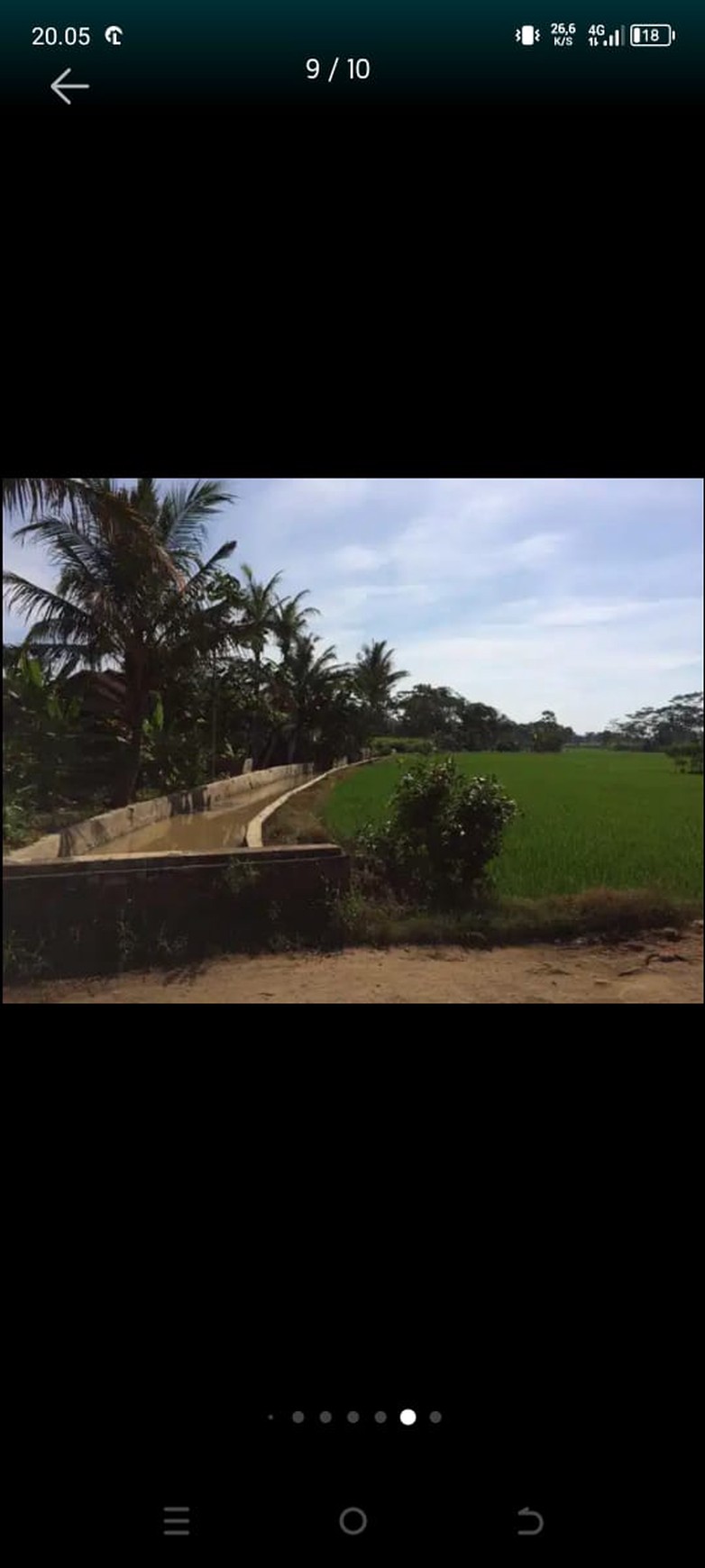The width and height of the screenshot is (705, 1568).
Task: Tap the status bar to expand notifications
Action: tap(352, 35)
